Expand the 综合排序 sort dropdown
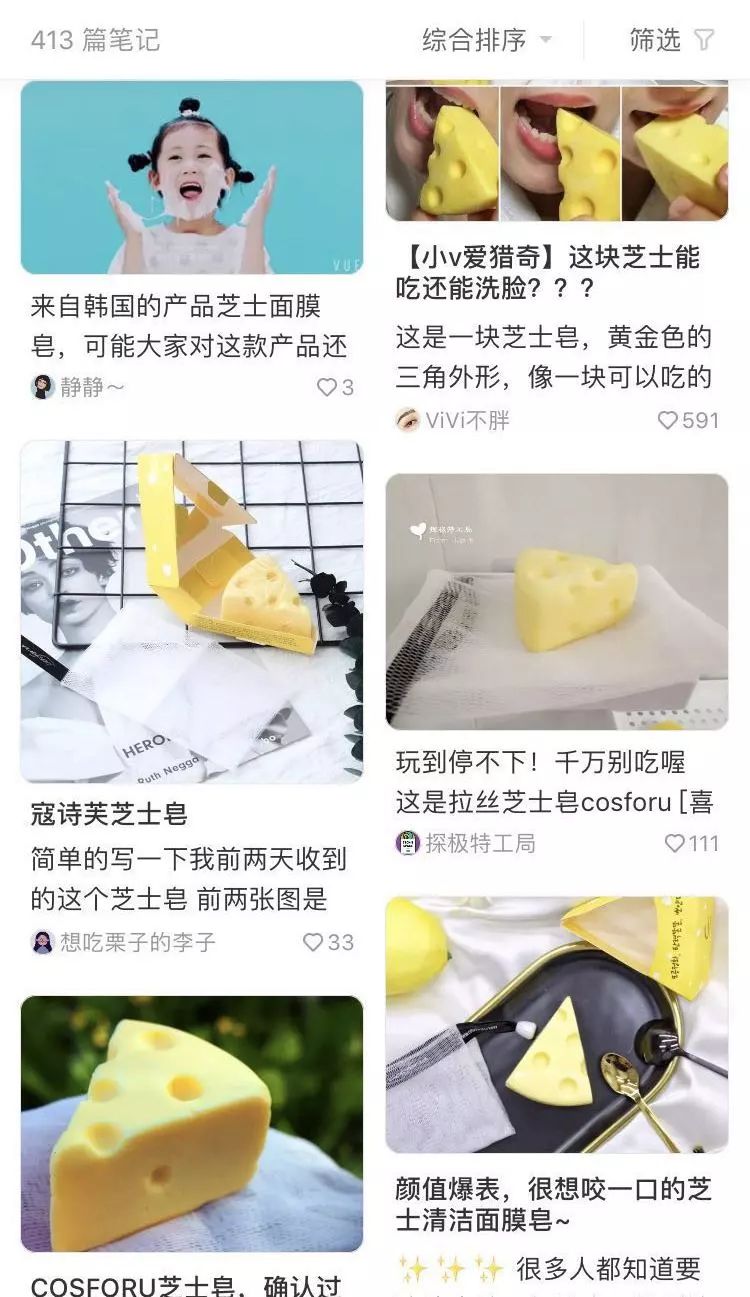 tap(487, 40)
